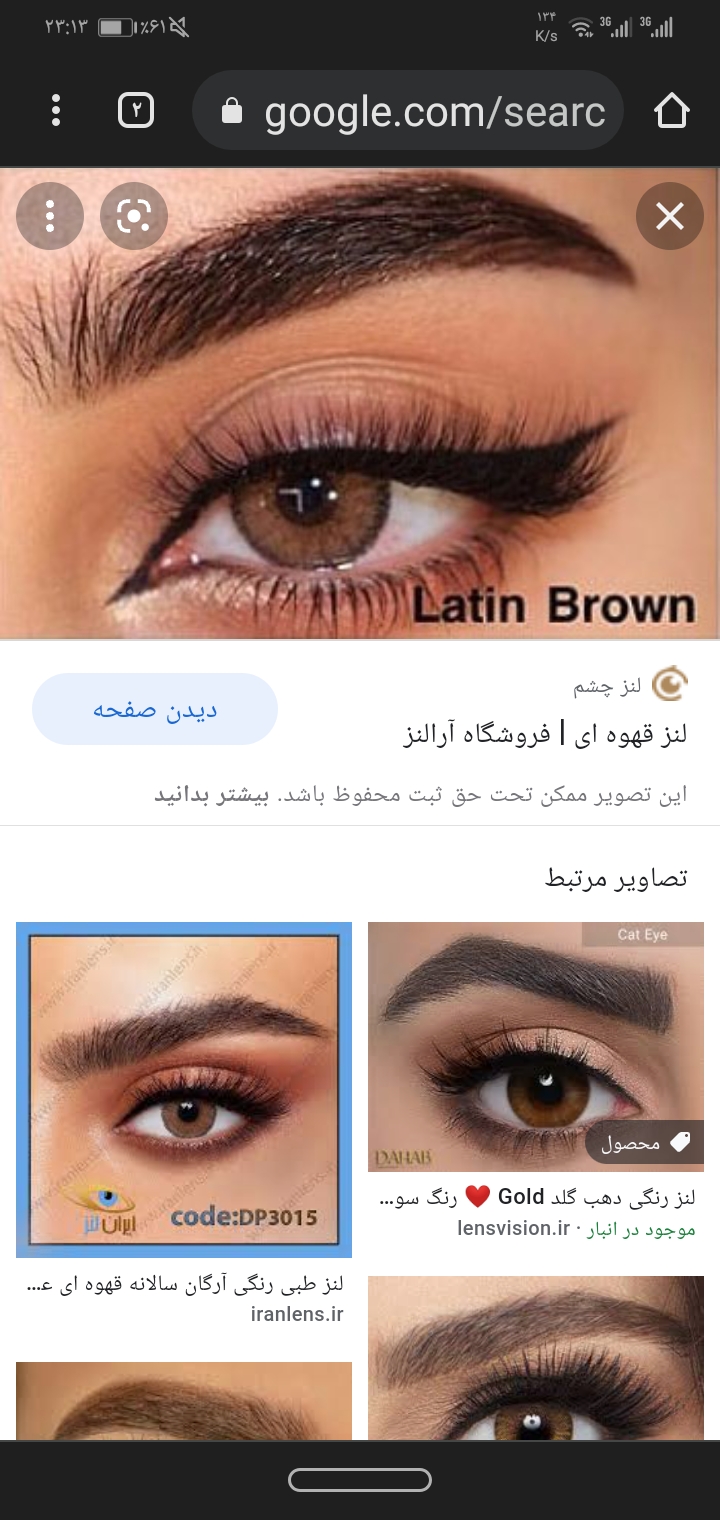
Task: Tap the google.com address bar
Action: click(408, 110)
